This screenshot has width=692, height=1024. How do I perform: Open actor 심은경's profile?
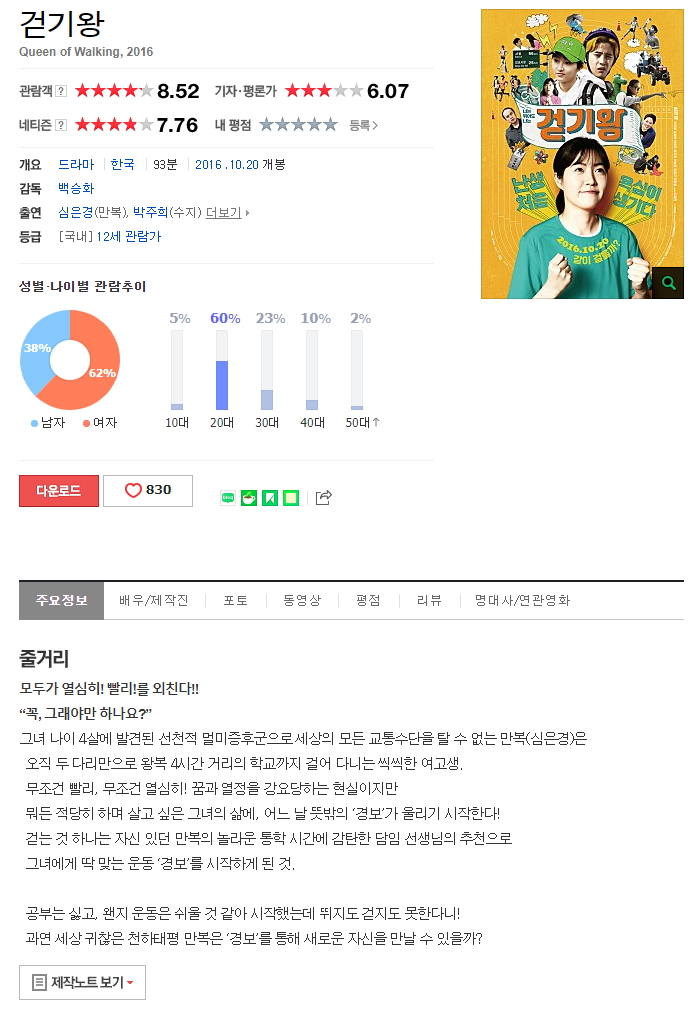pos(76,212)
